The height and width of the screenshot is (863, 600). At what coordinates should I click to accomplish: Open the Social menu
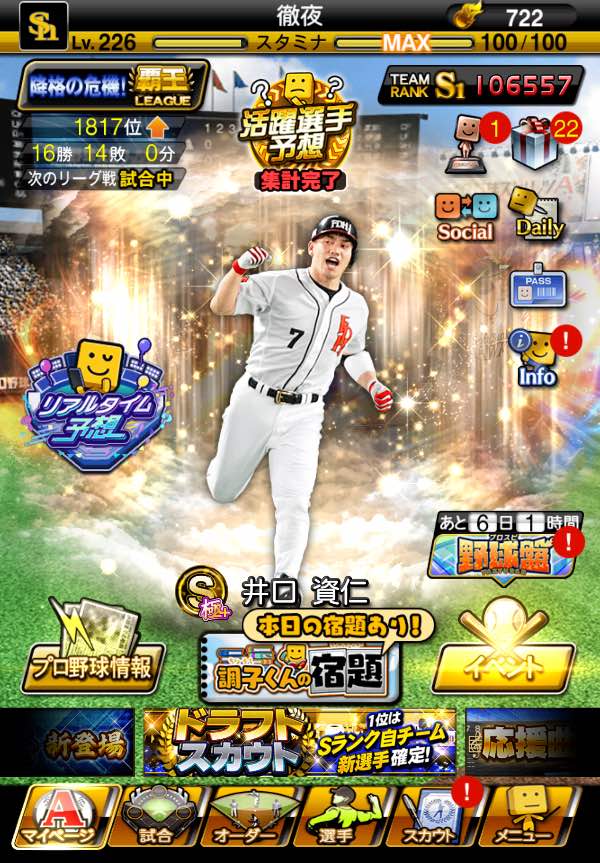tap(465, 214)
